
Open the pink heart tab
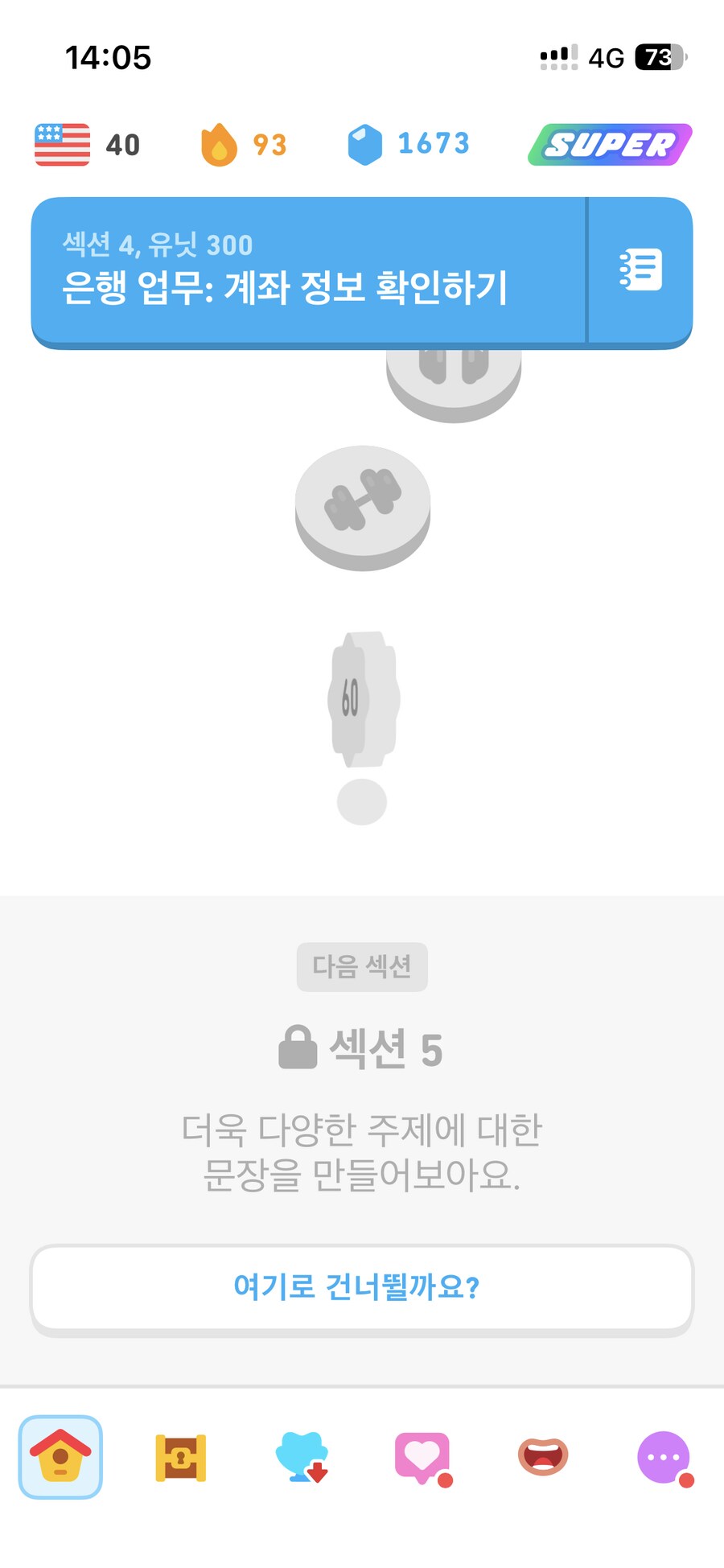422,1457
